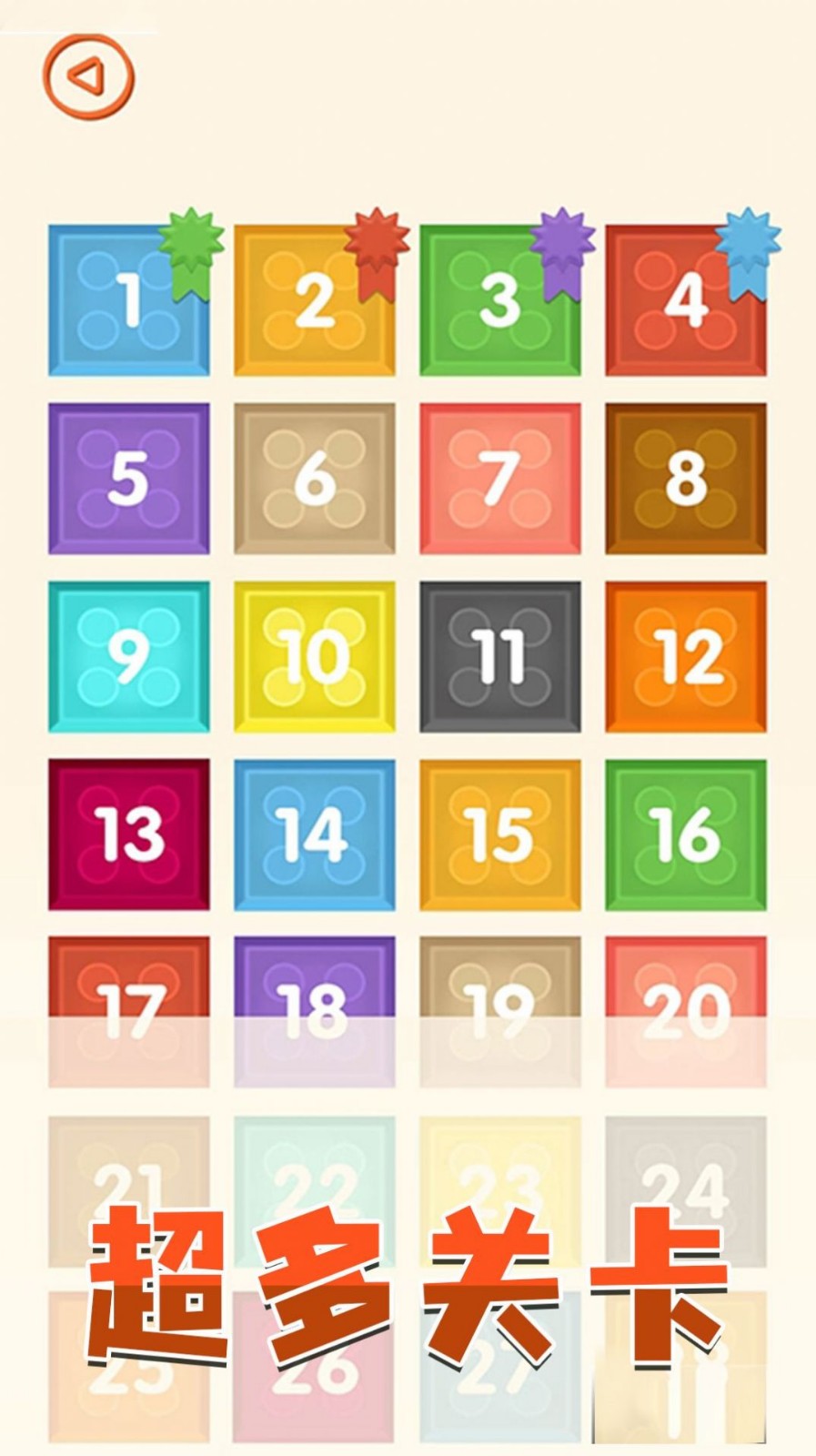This screenshot has width=816, height=1456.
Task: Select level 11 gray tile
Action: 500,653
